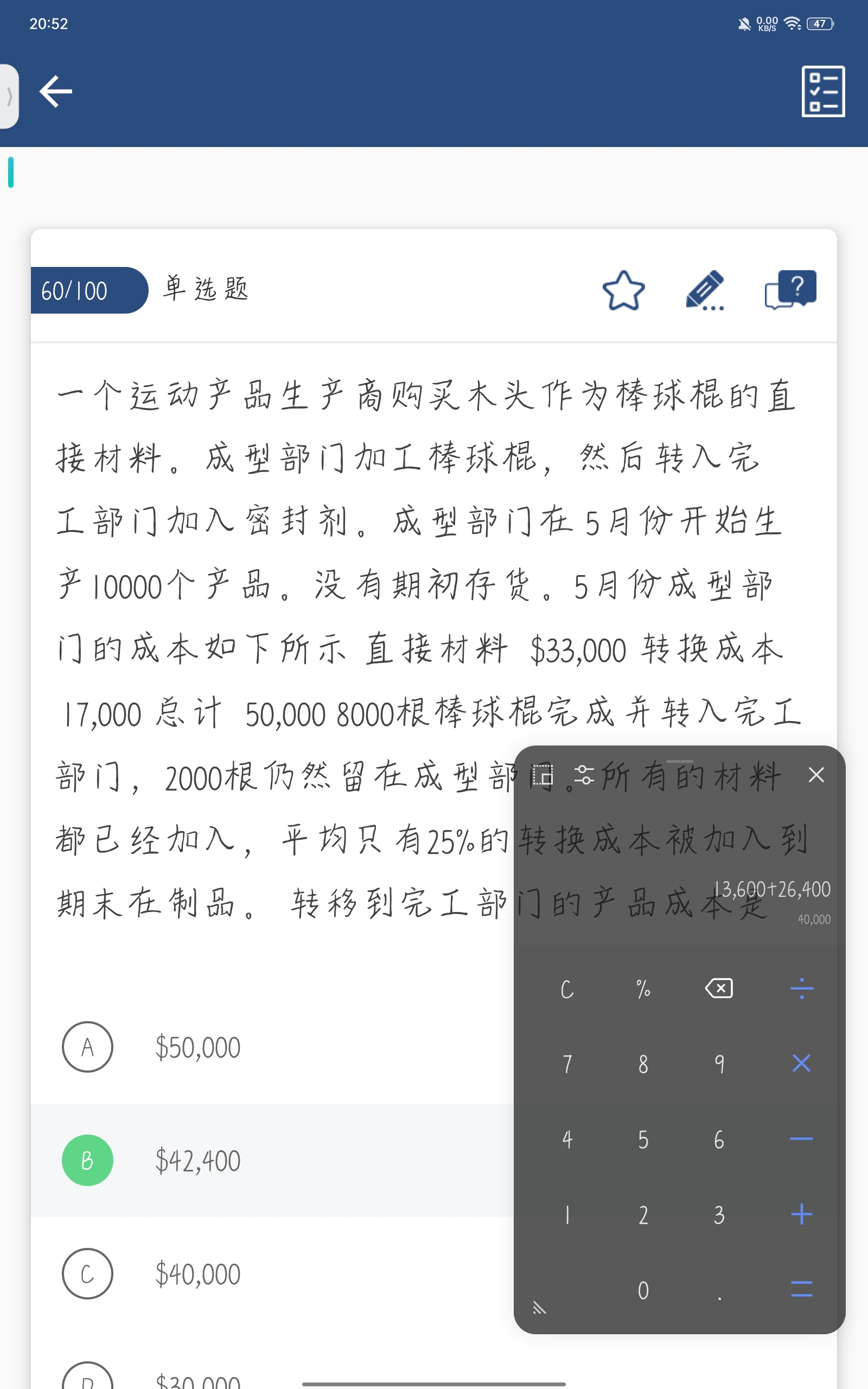Open calculator settings sliders icon

584,775
